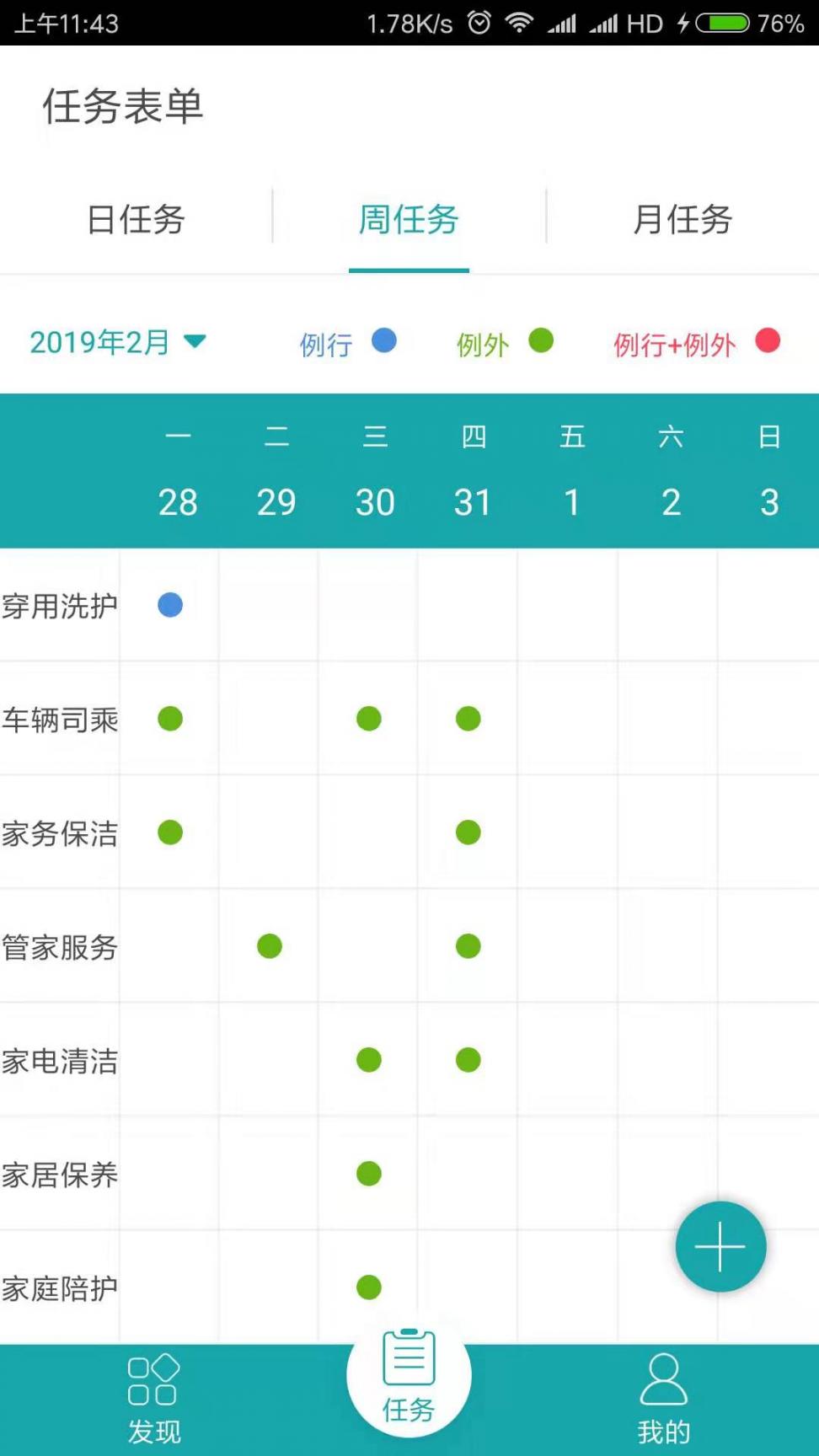Open 家庭陪护 task on Wednesday 30
This screenshot has height=1456, width=819.
pyautogui.click(x=369, y=1287)
